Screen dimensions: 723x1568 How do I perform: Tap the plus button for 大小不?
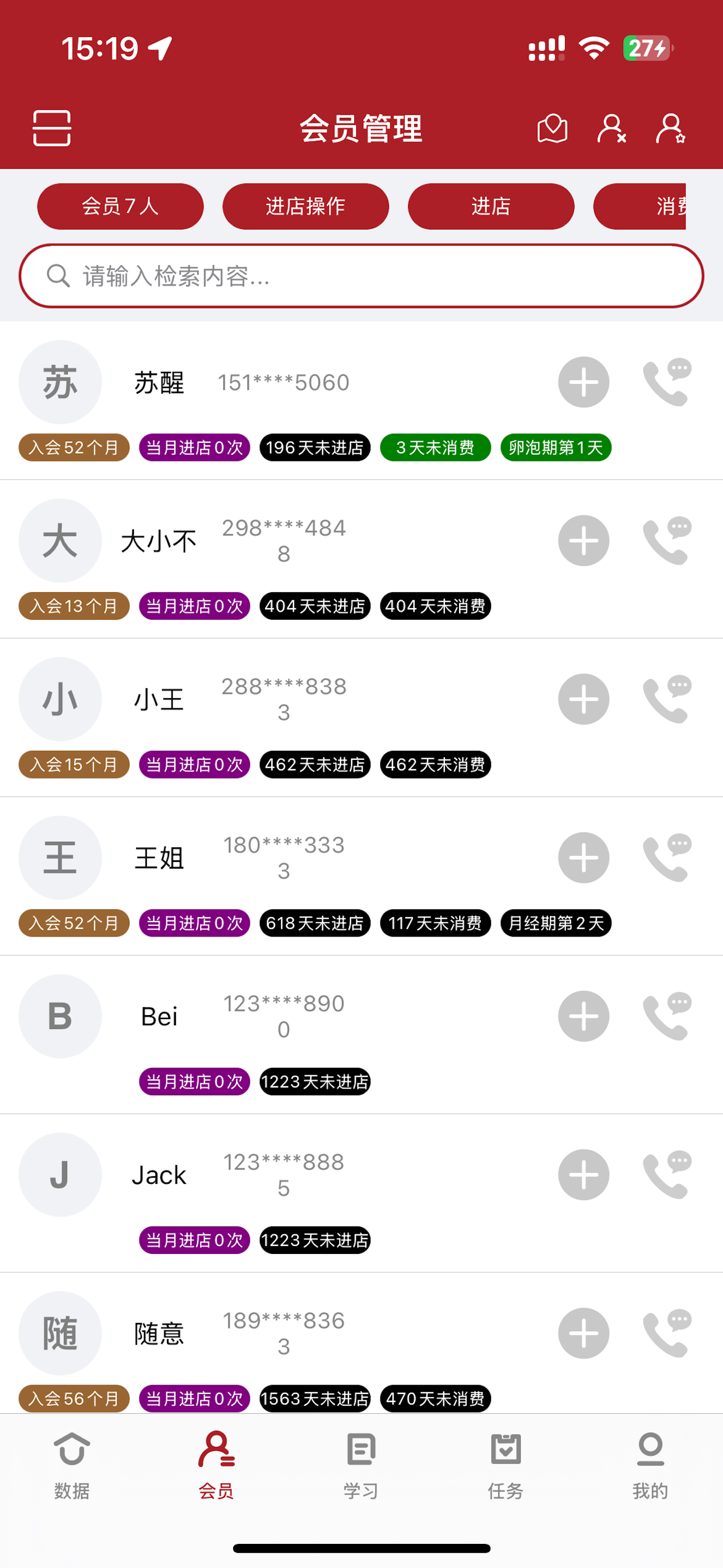[x=583, y=541]
